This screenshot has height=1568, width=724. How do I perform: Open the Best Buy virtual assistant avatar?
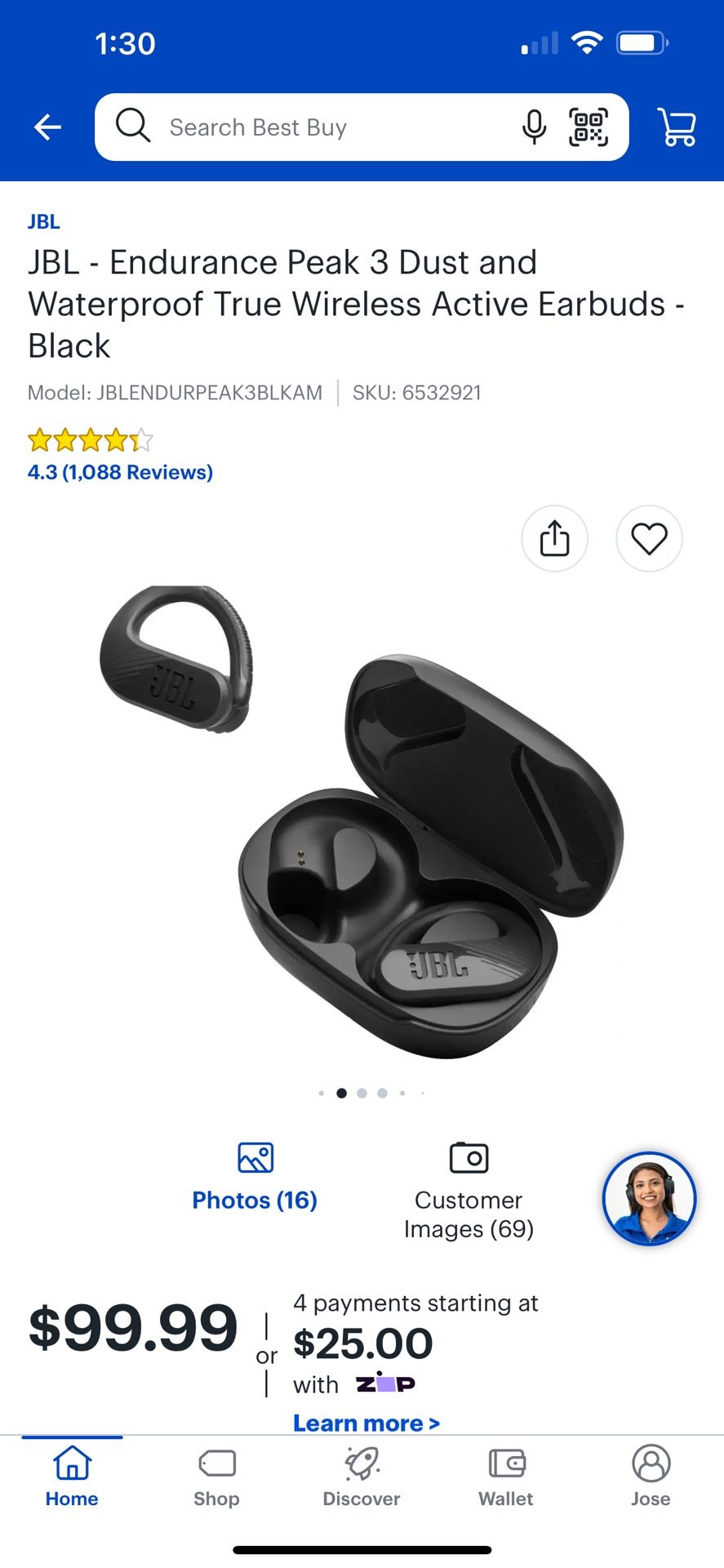[x=648, y=1198]
